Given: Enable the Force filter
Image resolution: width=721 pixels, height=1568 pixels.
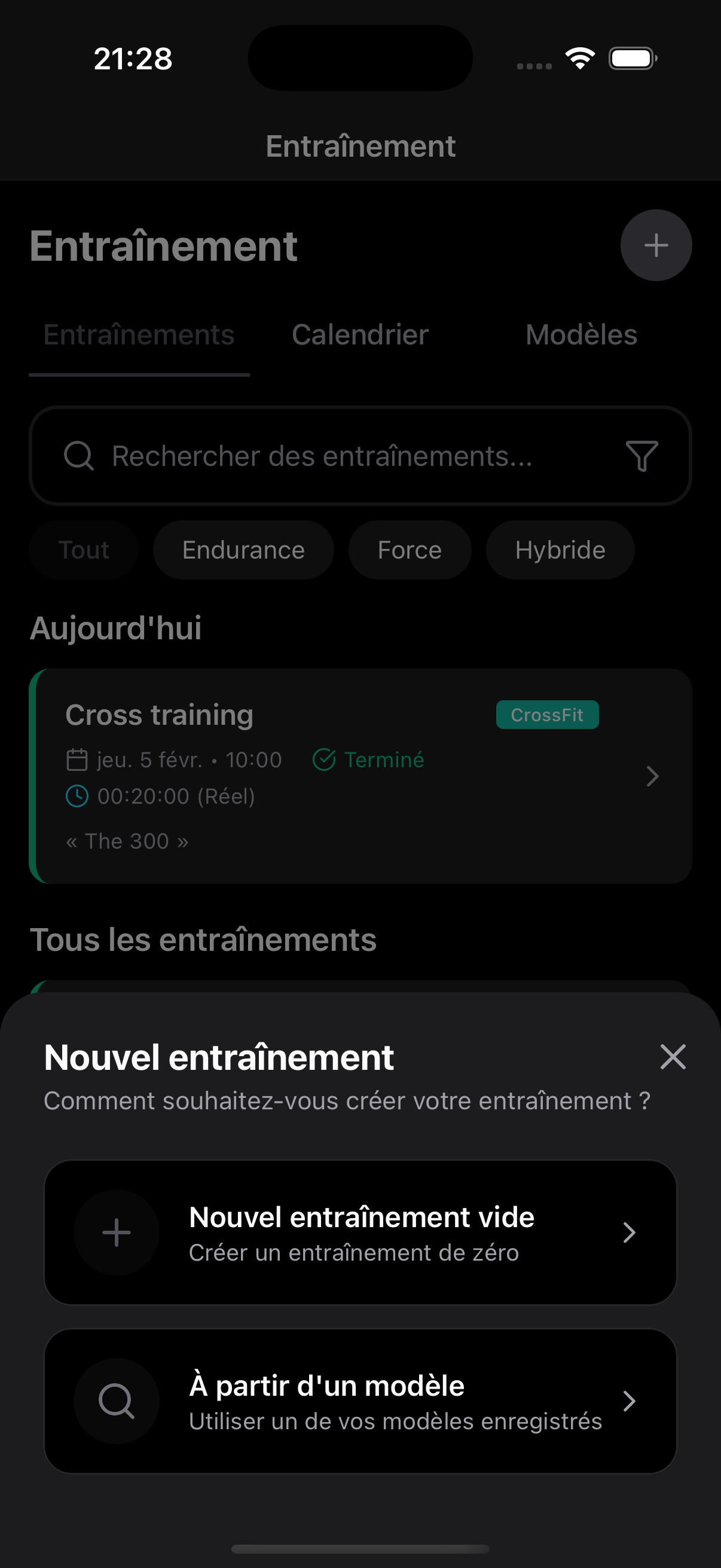Looking at the screenshot, I should tap(410, 550).
